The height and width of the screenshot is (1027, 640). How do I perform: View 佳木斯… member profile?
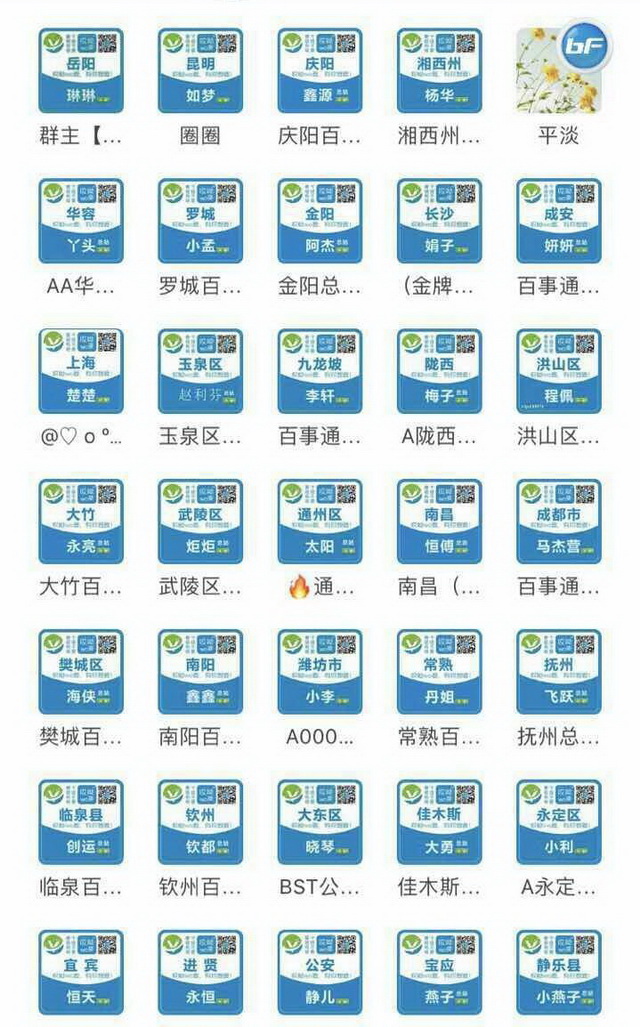tap(439, 822)
